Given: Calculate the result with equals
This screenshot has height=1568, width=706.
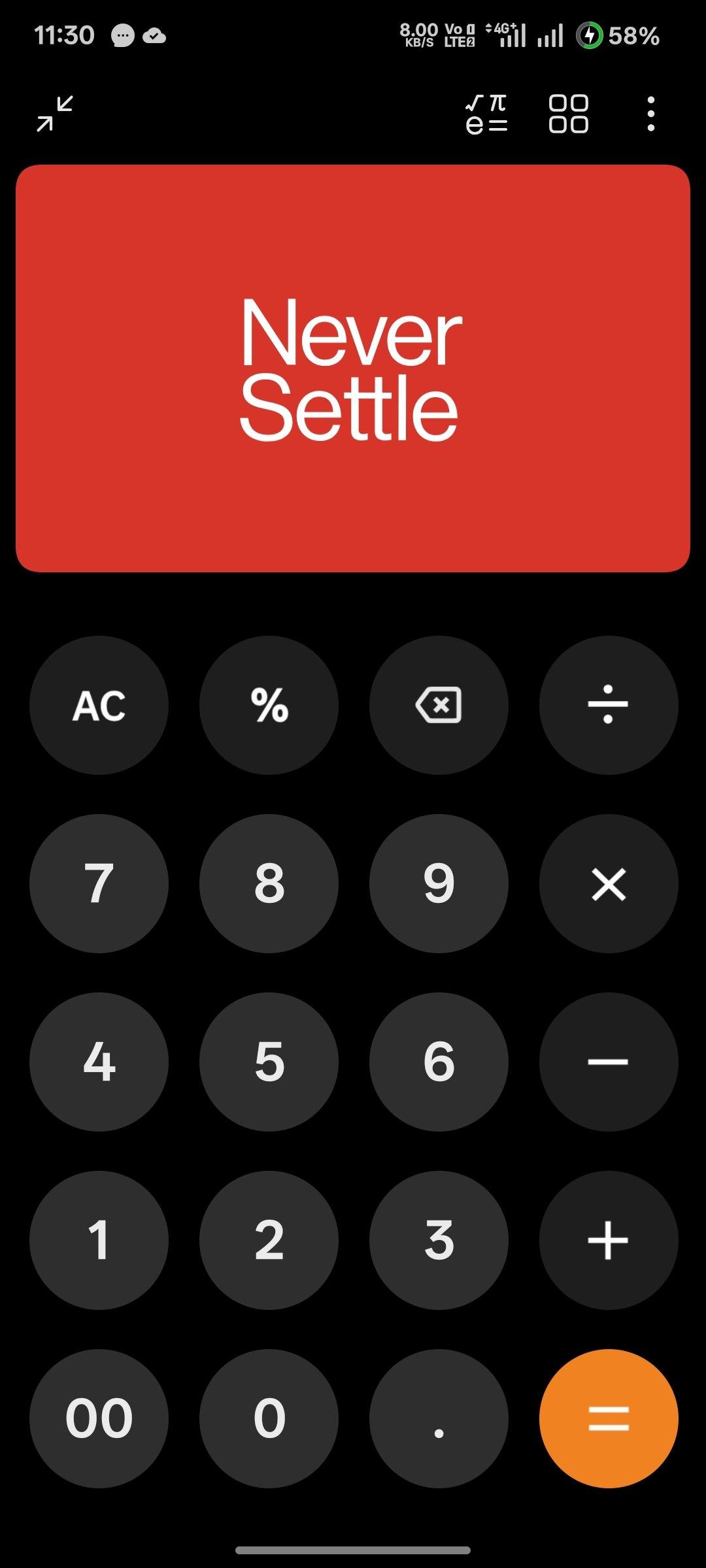Looking at the screenshot, I should click(609, 1418).
